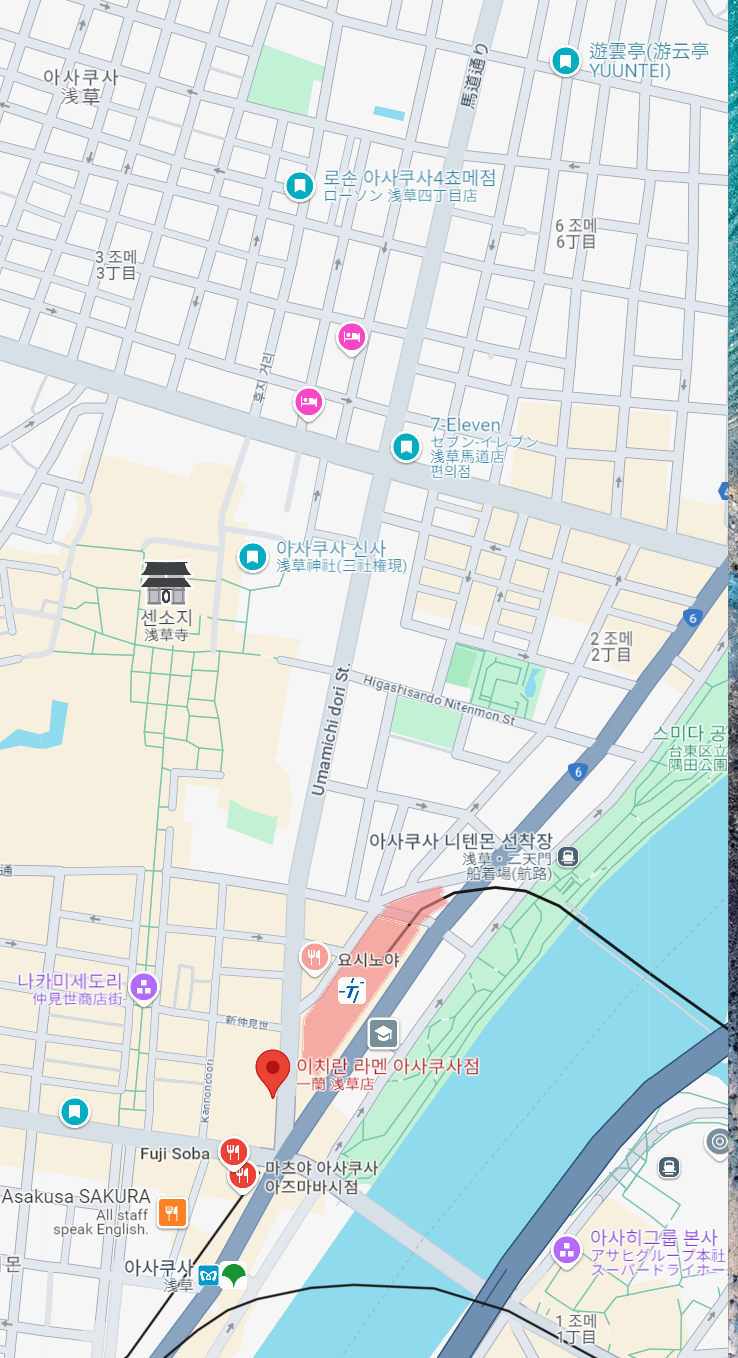The width and height of the screenshot is (738, 1358).
Task: Open the Asahi Group headquarters purple pin
Action: [566, 1249]
